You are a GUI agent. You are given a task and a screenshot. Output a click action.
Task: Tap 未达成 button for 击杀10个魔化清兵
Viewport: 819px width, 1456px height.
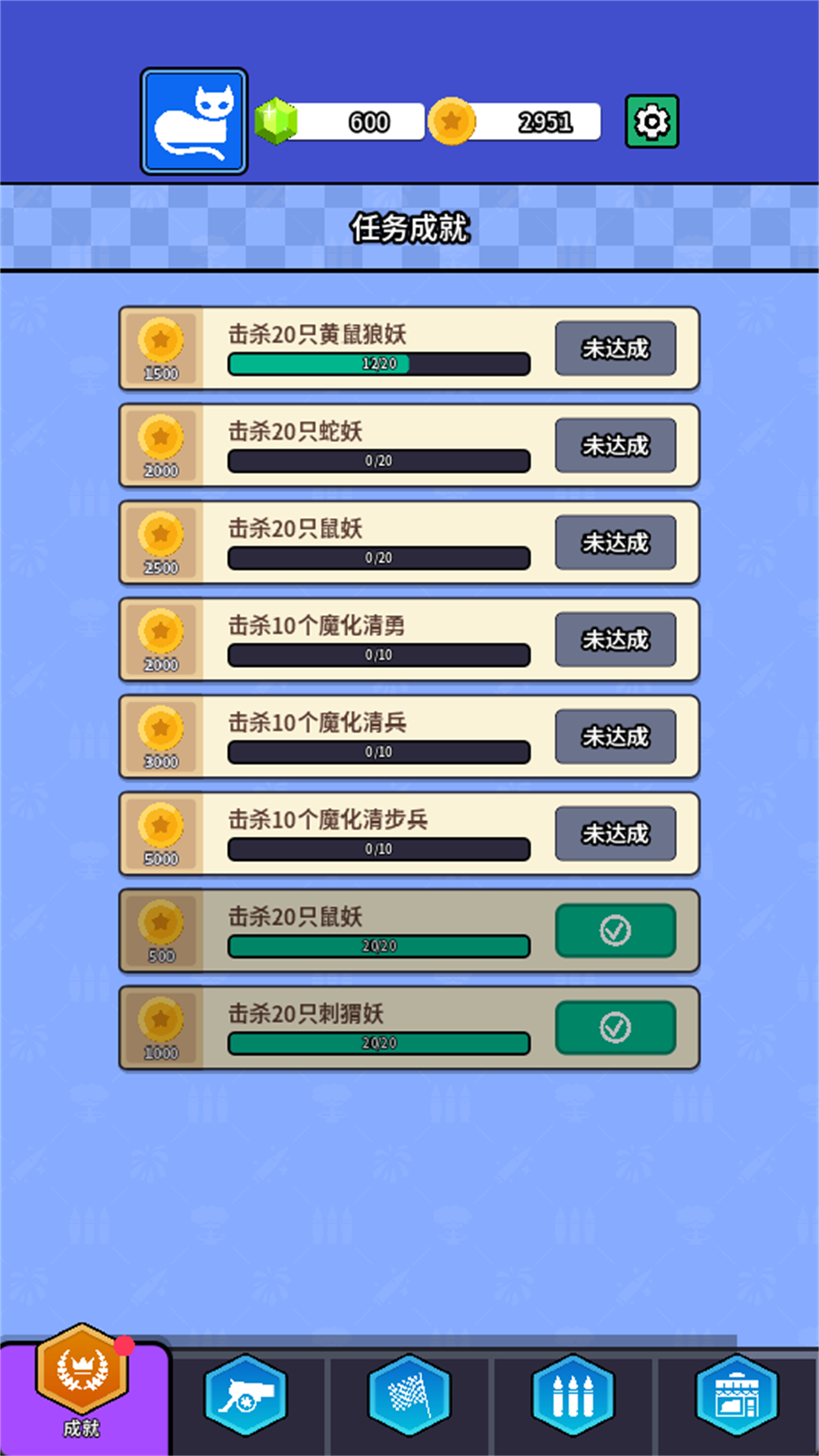pyautogui.click(x=615, y=737)
